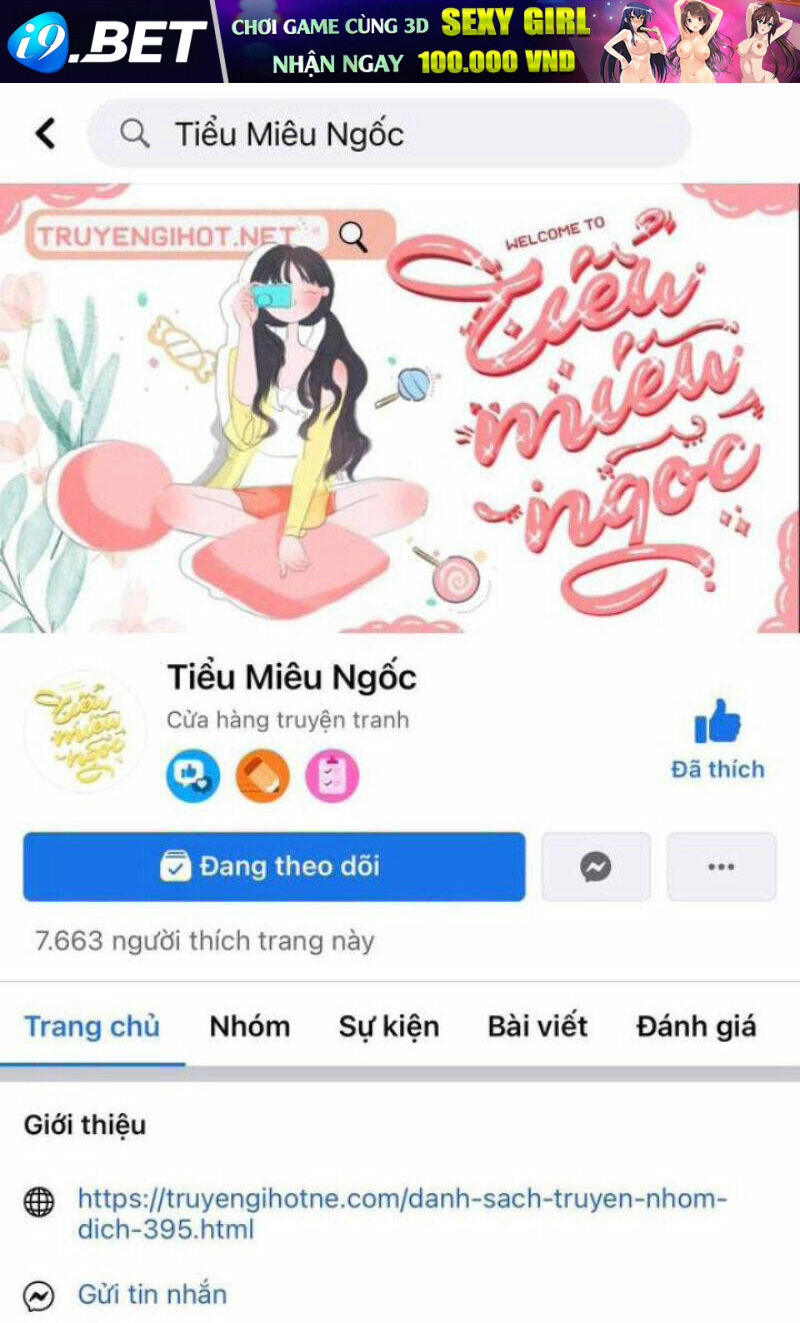Viewport: 800px width, 1323px height.
Task: Open the Tiểu Miêu Ngốc cover photo
Action: (x=400, y=408)
